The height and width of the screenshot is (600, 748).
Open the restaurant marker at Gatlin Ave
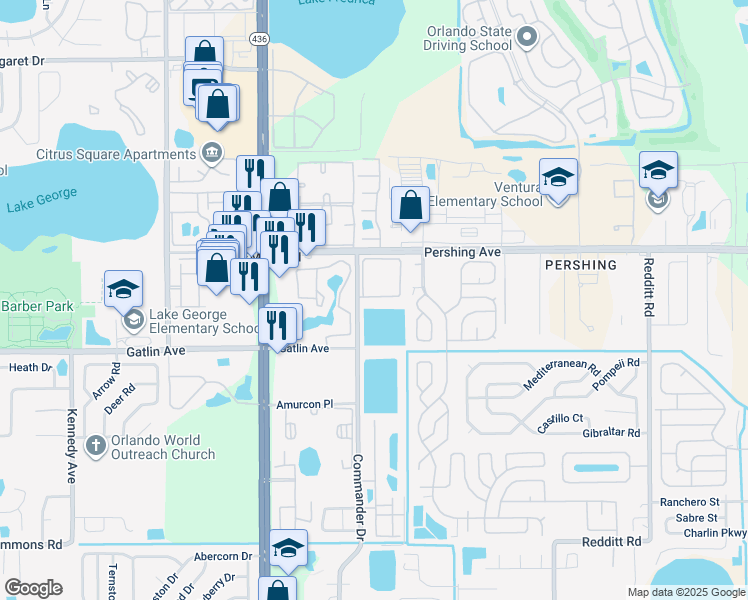point(277,324)
